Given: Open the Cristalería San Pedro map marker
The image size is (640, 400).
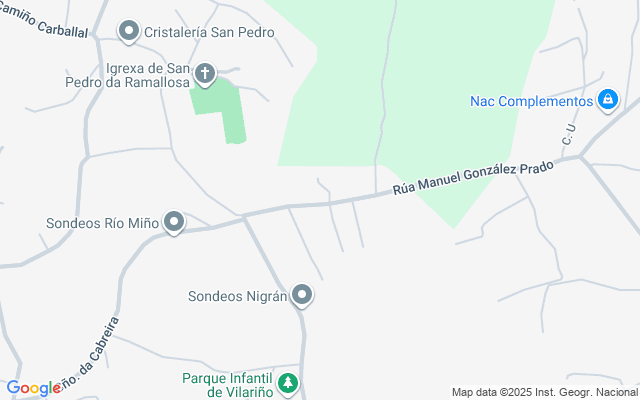Looking at the screenshot, I should [128, 32].
